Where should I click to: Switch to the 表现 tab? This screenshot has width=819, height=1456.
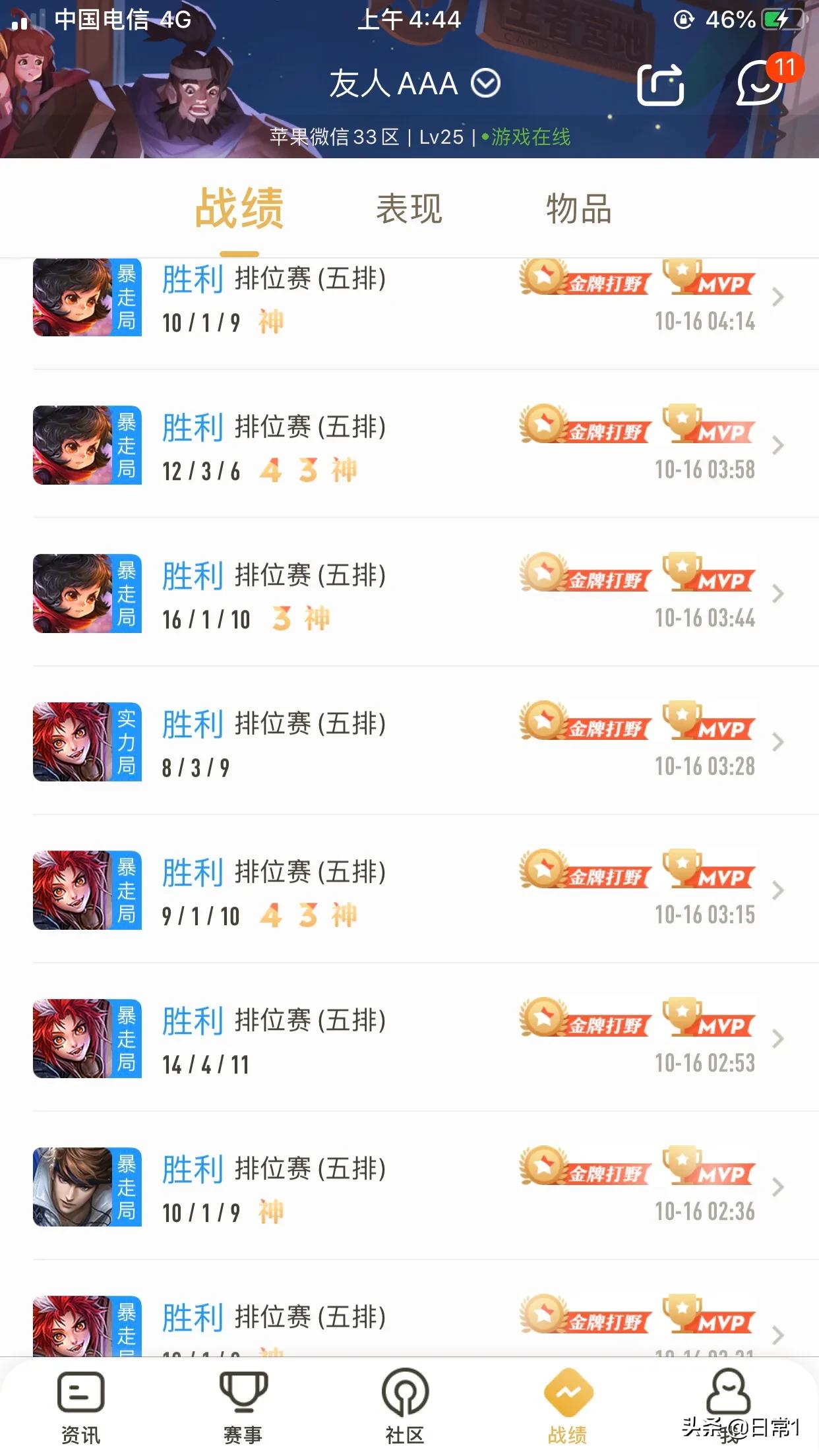(409, 208)
